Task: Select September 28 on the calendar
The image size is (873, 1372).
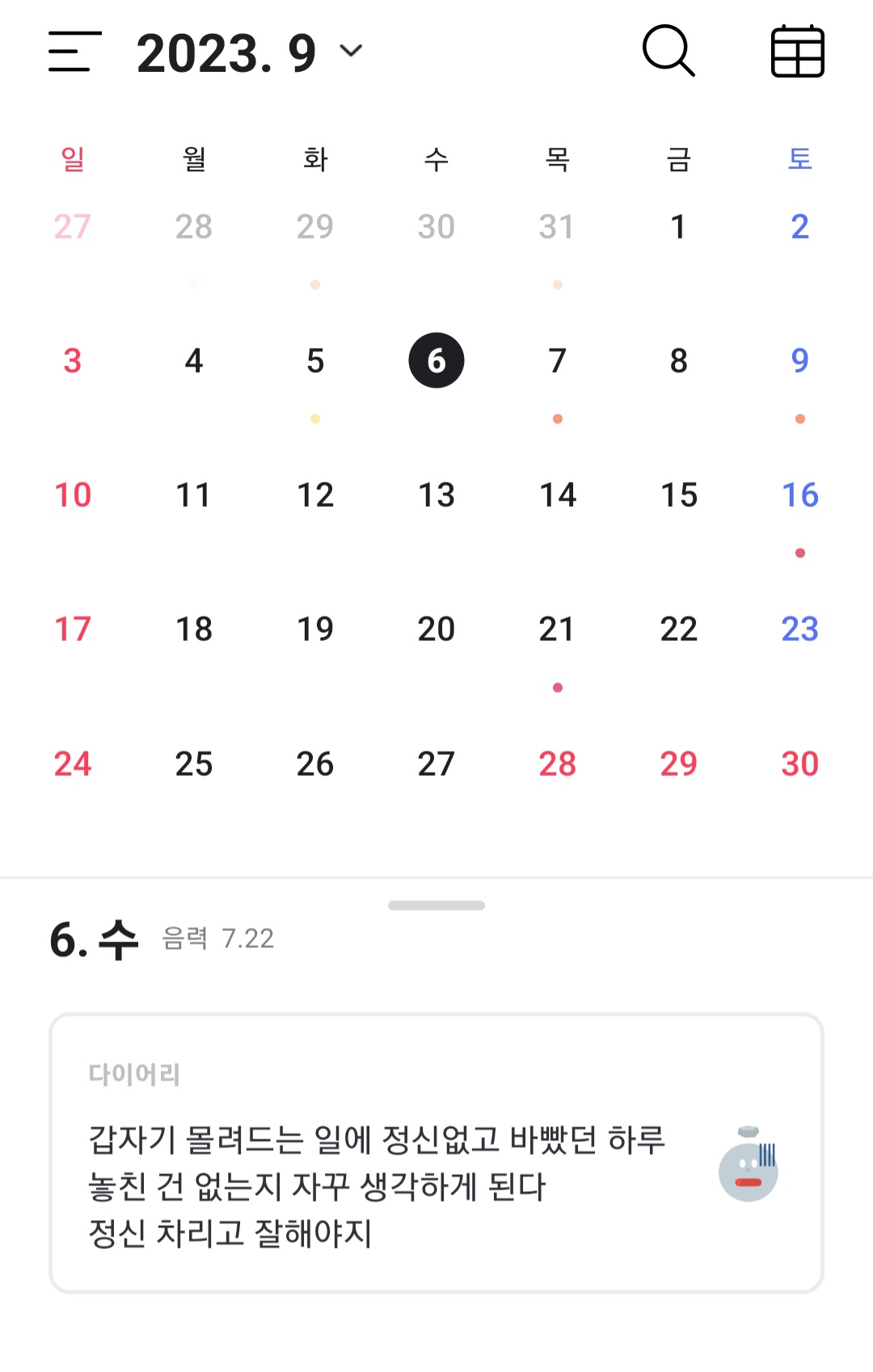Action: (557, 764)
